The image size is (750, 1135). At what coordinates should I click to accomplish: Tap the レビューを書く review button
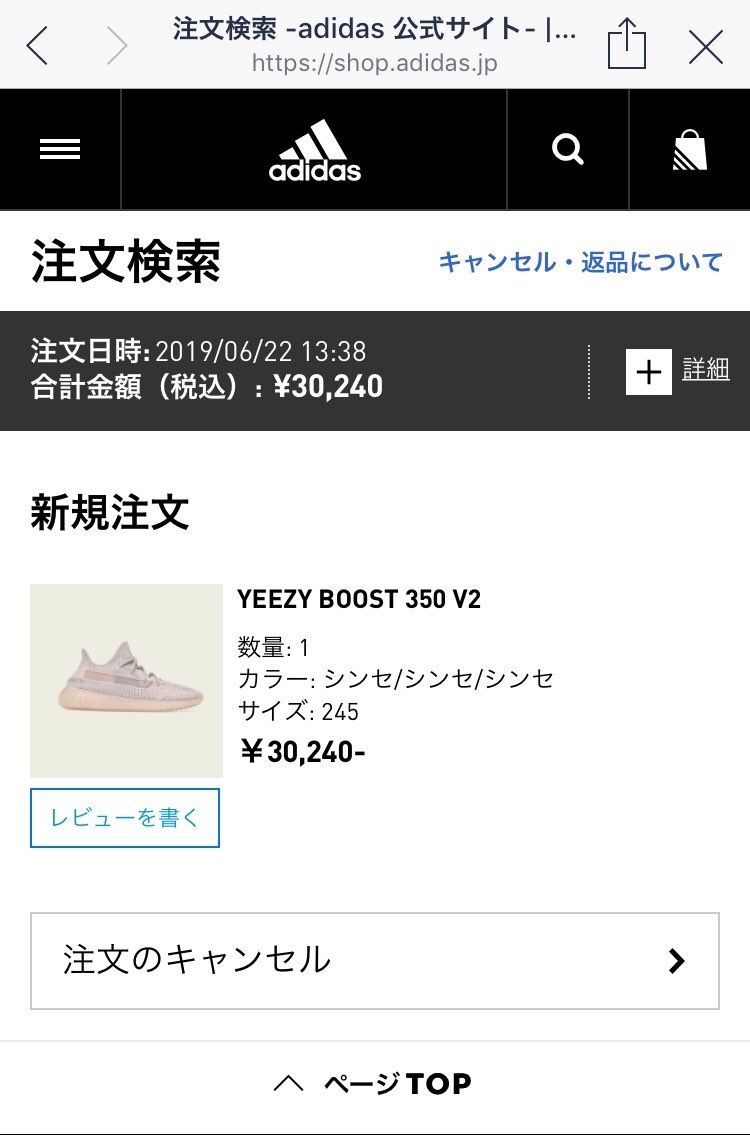[x=124, y=818]
